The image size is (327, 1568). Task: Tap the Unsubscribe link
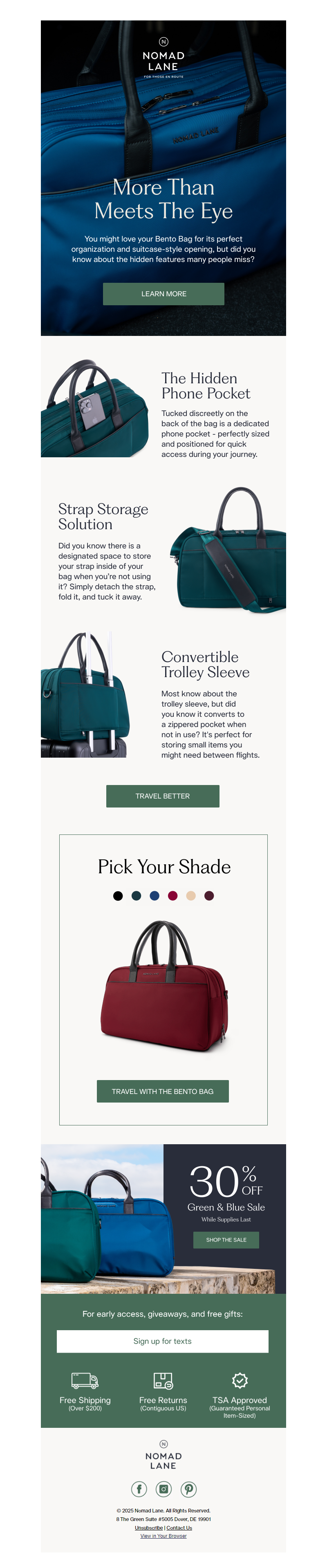tap(149, 1527)
